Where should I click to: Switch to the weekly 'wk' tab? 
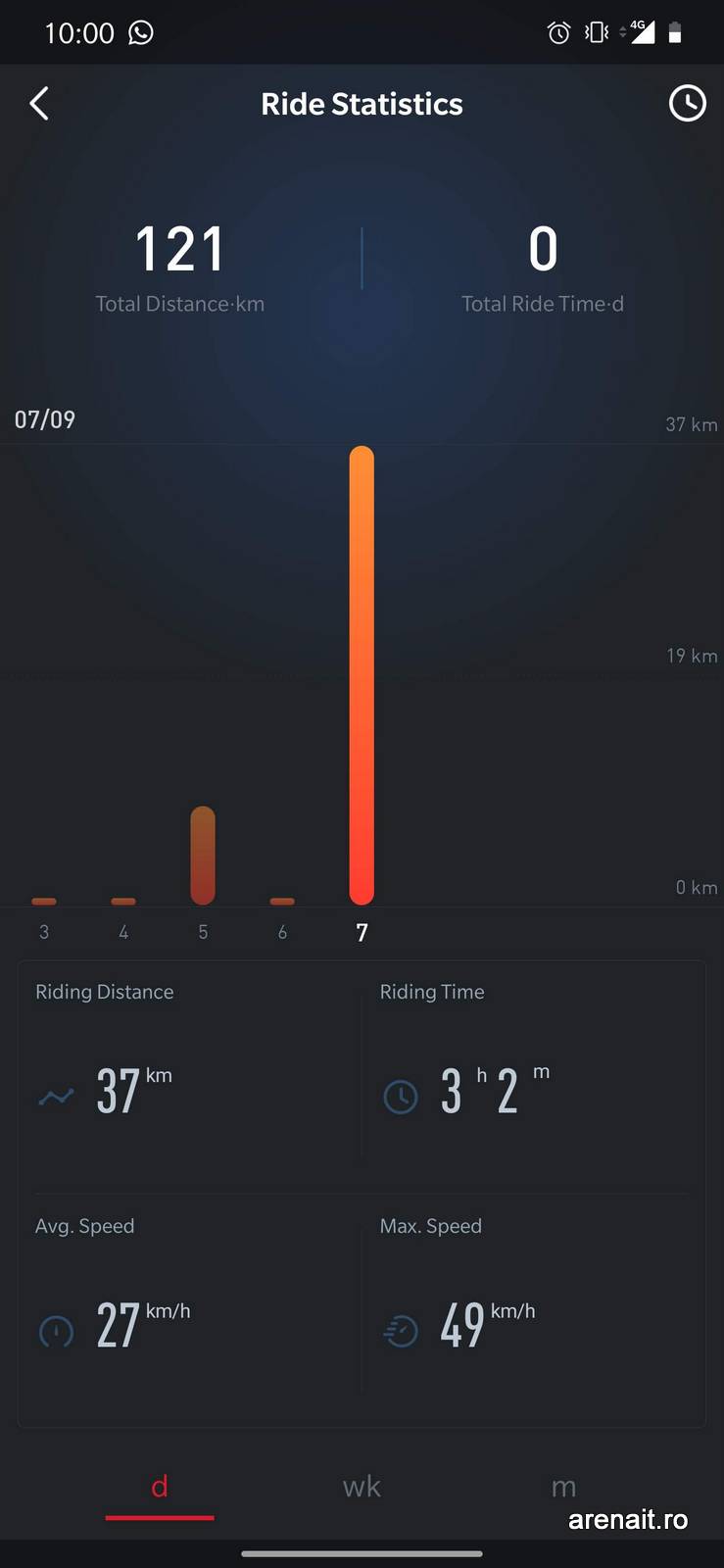[362, 1487]
